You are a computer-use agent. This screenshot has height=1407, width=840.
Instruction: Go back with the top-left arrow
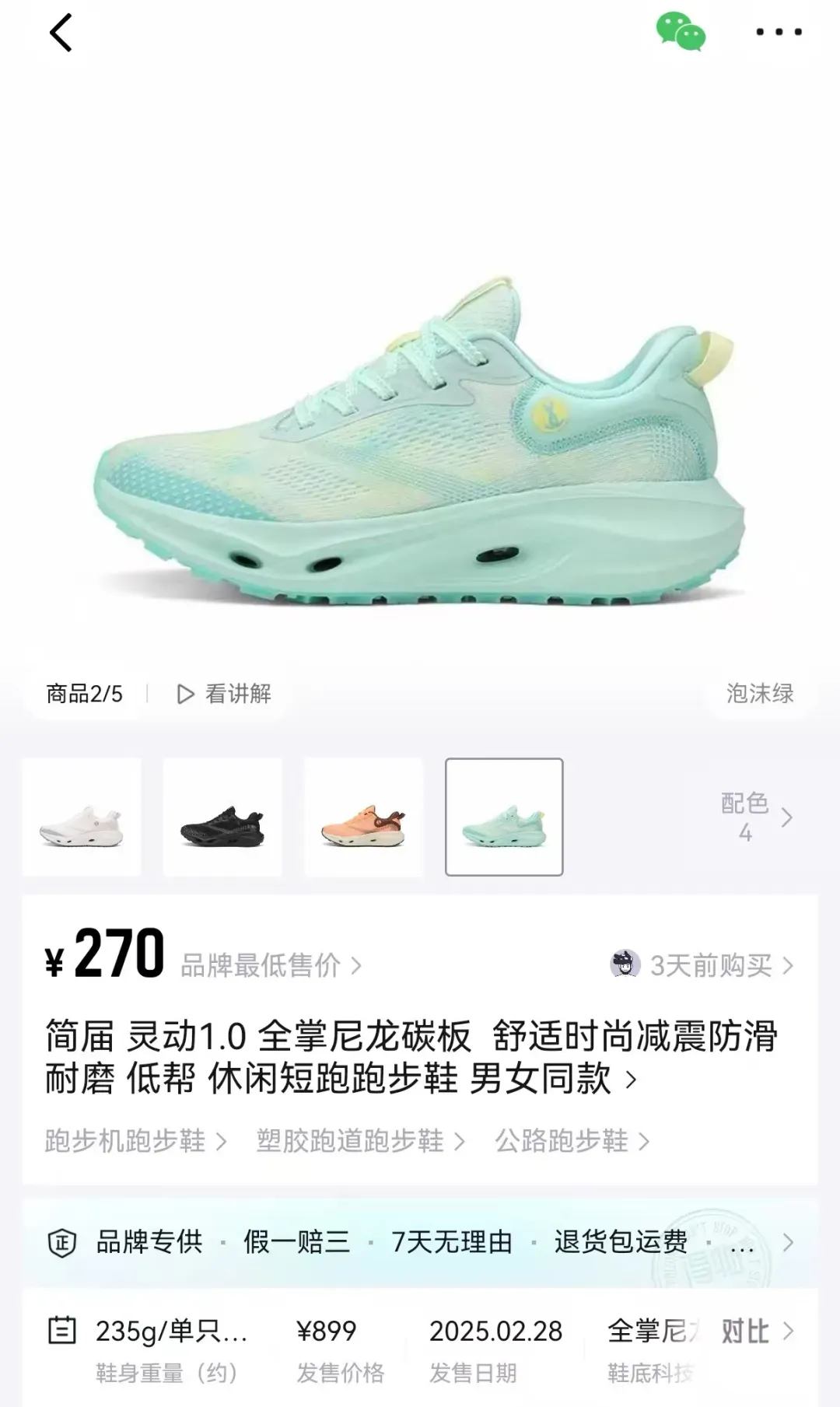(x=61, y=33)
